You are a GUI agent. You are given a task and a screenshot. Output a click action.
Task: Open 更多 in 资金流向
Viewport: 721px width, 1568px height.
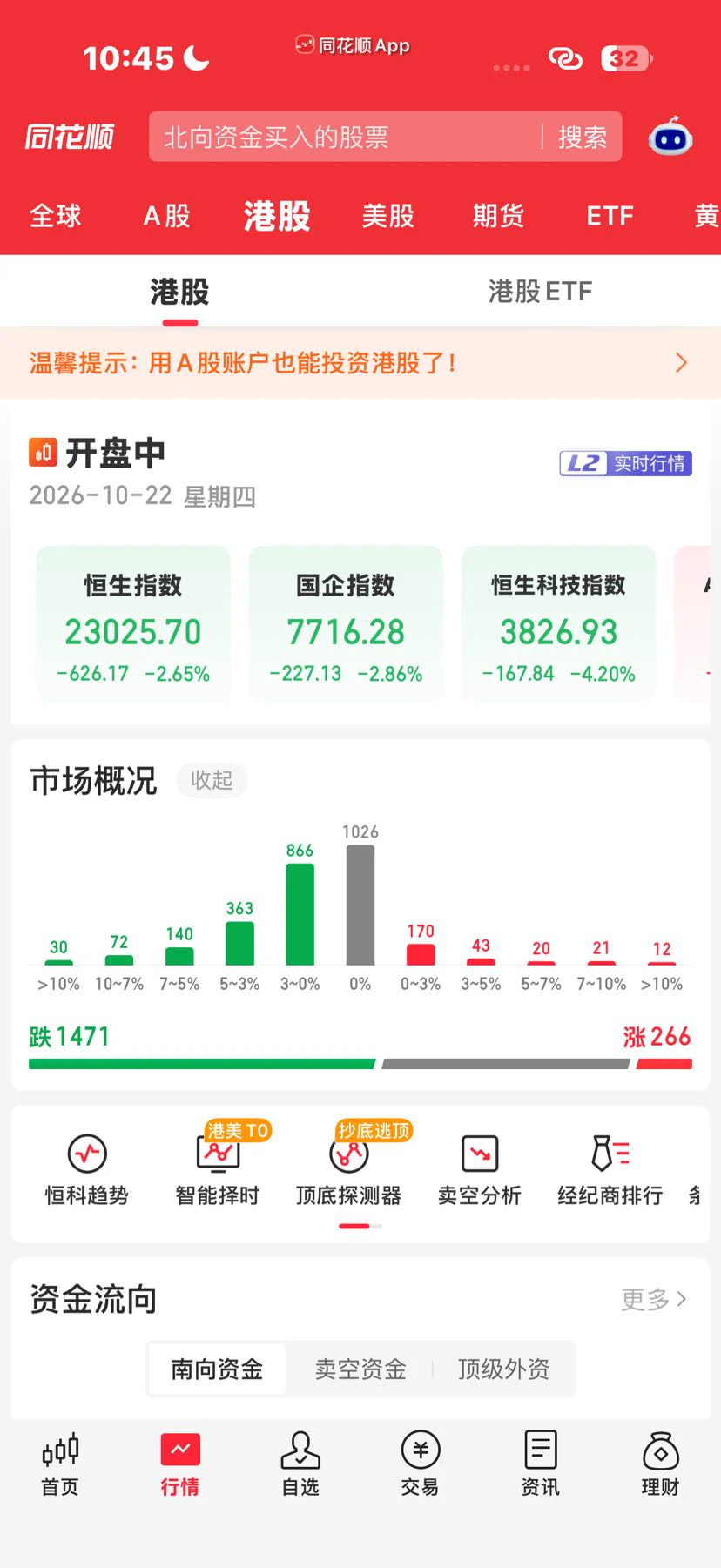655,1300
